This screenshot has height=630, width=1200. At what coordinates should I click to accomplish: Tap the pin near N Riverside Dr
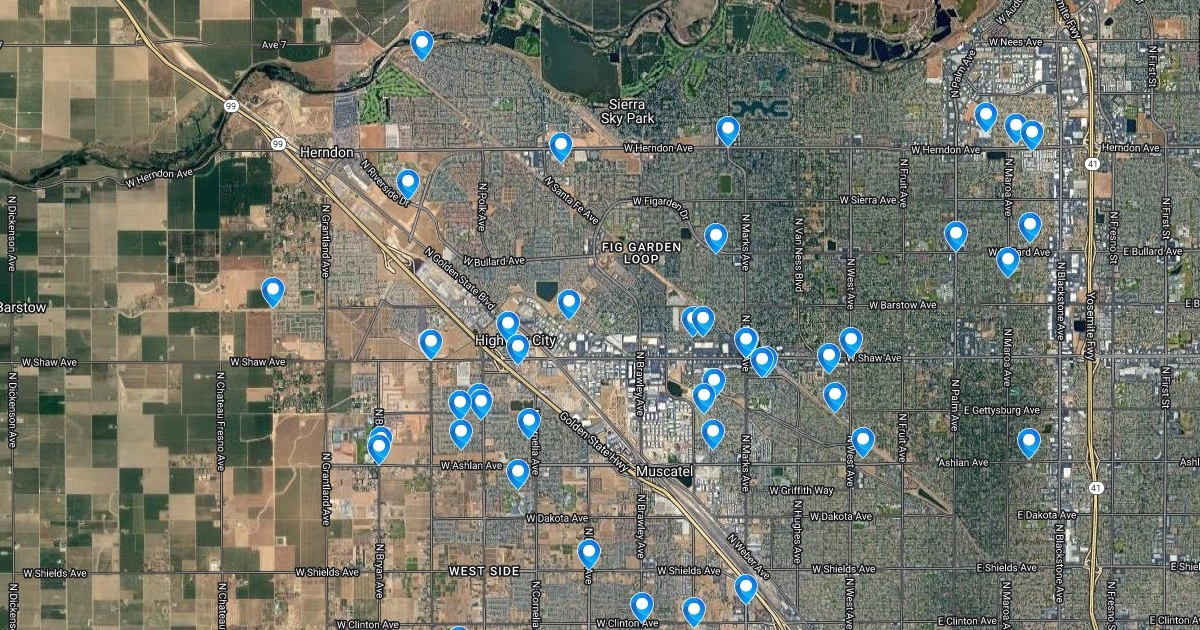point(408,182)
